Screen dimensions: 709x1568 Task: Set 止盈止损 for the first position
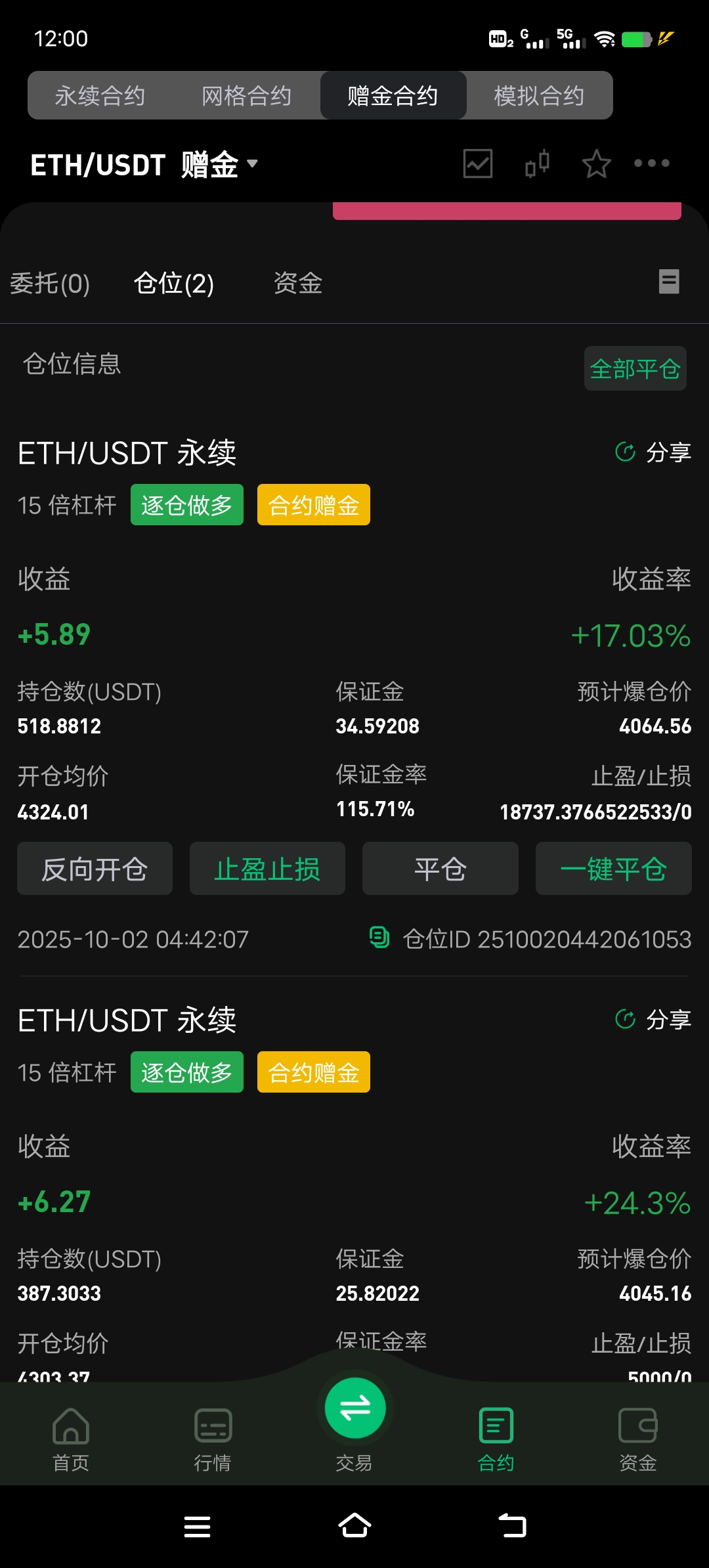click(267, 869)
